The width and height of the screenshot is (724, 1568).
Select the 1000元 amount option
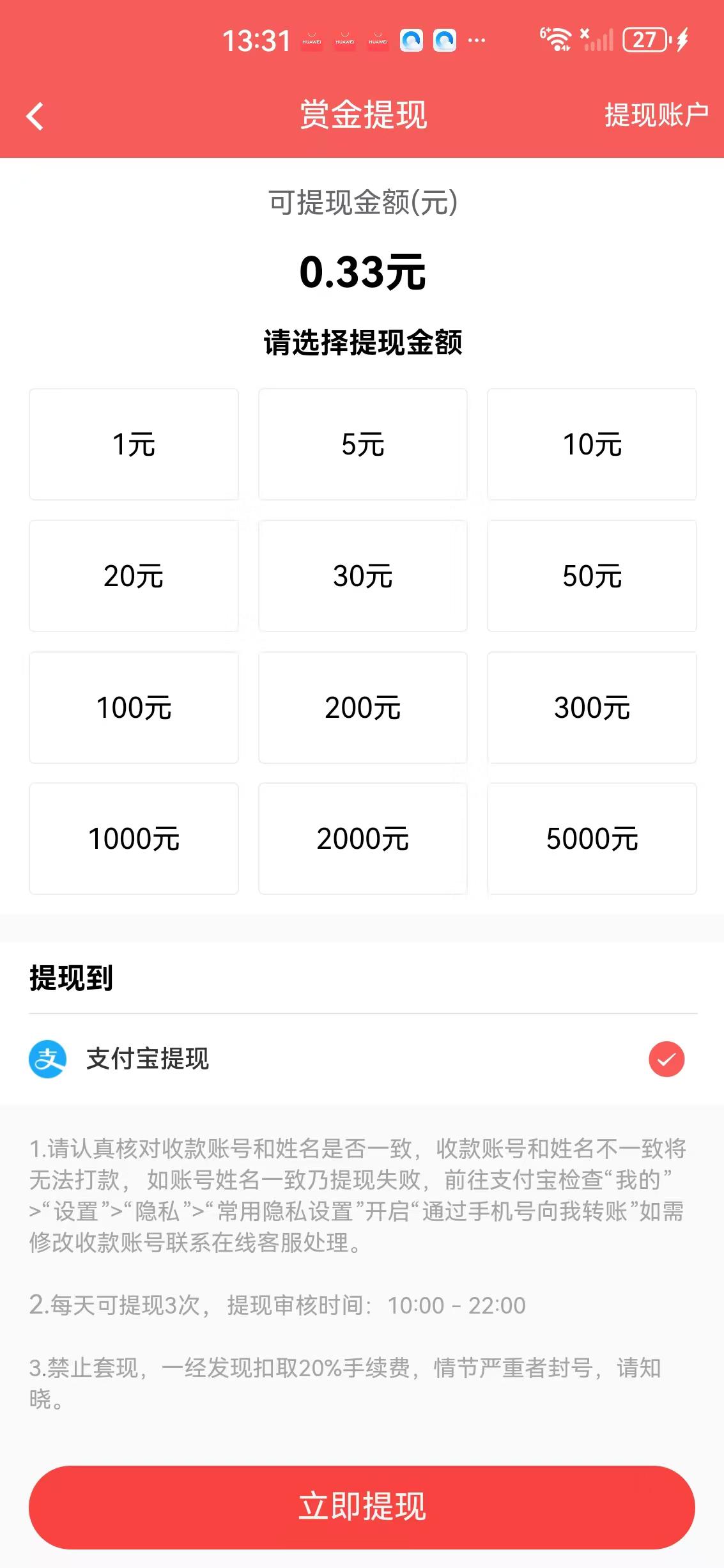[x=134, y=839]
